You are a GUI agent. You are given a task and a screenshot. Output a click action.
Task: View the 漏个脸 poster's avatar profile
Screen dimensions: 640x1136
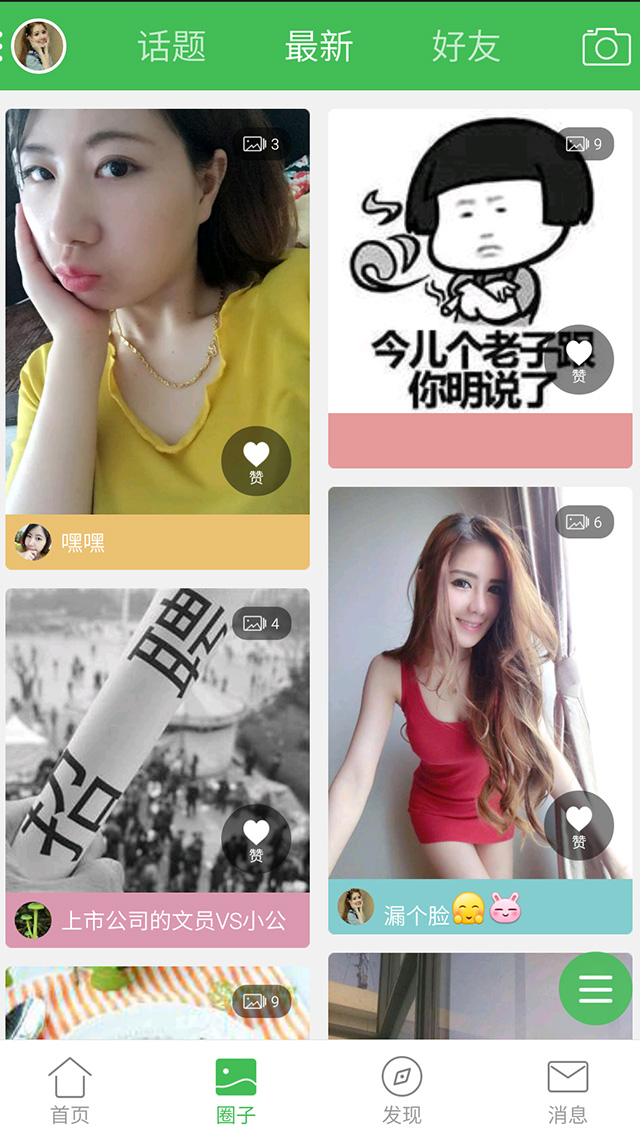coord(356,907)
